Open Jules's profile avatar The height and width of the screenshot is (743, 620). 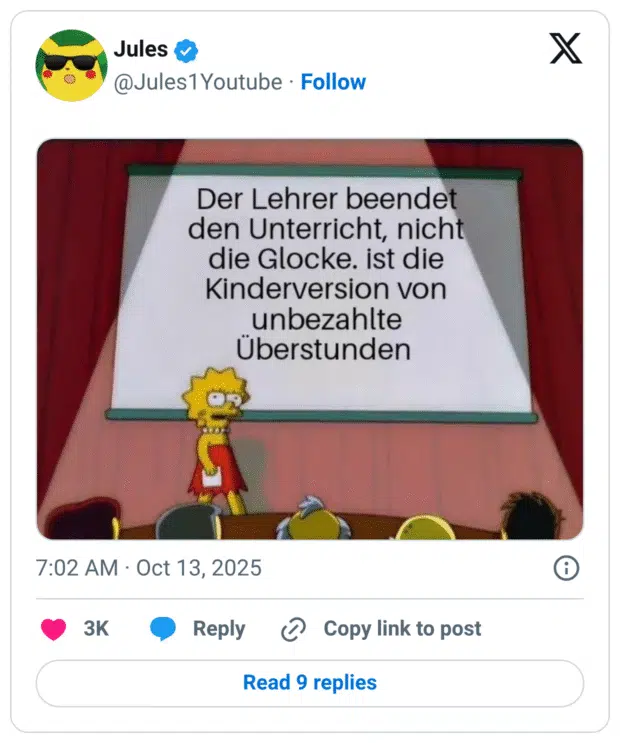click(71, 65)
